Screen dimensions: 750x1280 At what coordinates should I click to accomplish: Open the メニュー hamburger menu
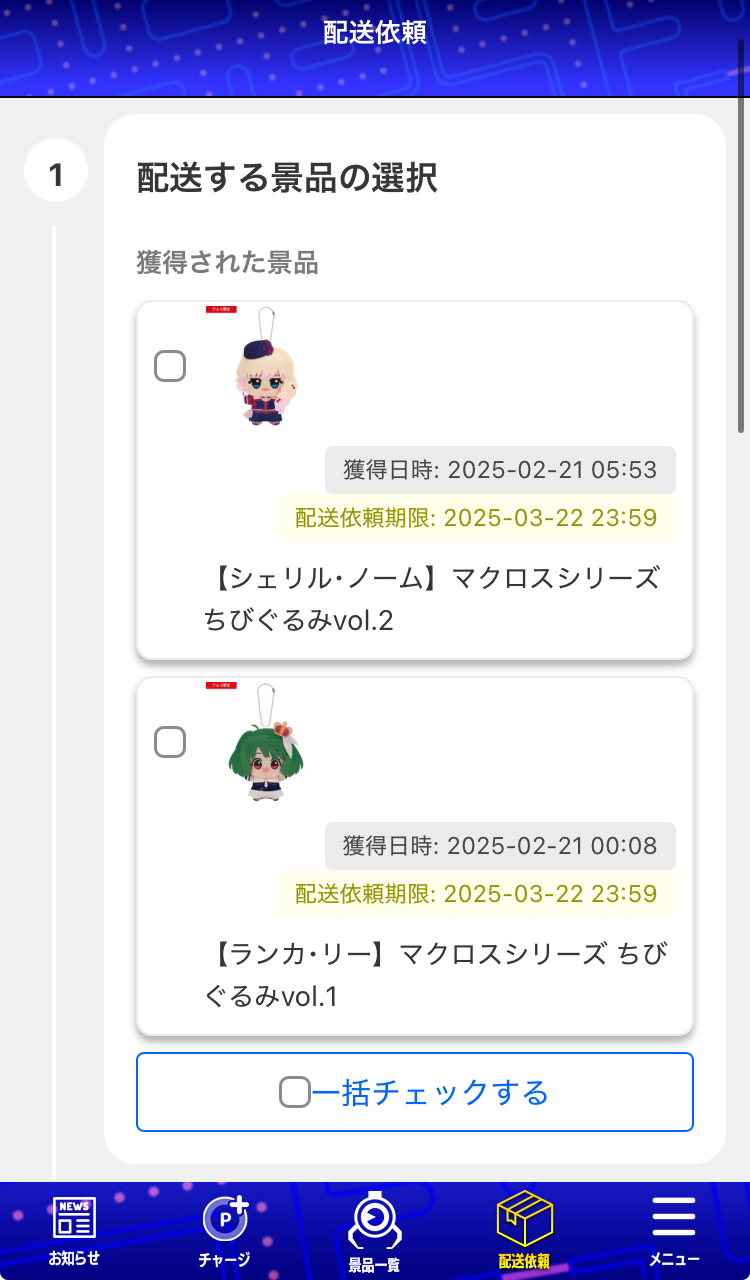[x=674, y=1230]
